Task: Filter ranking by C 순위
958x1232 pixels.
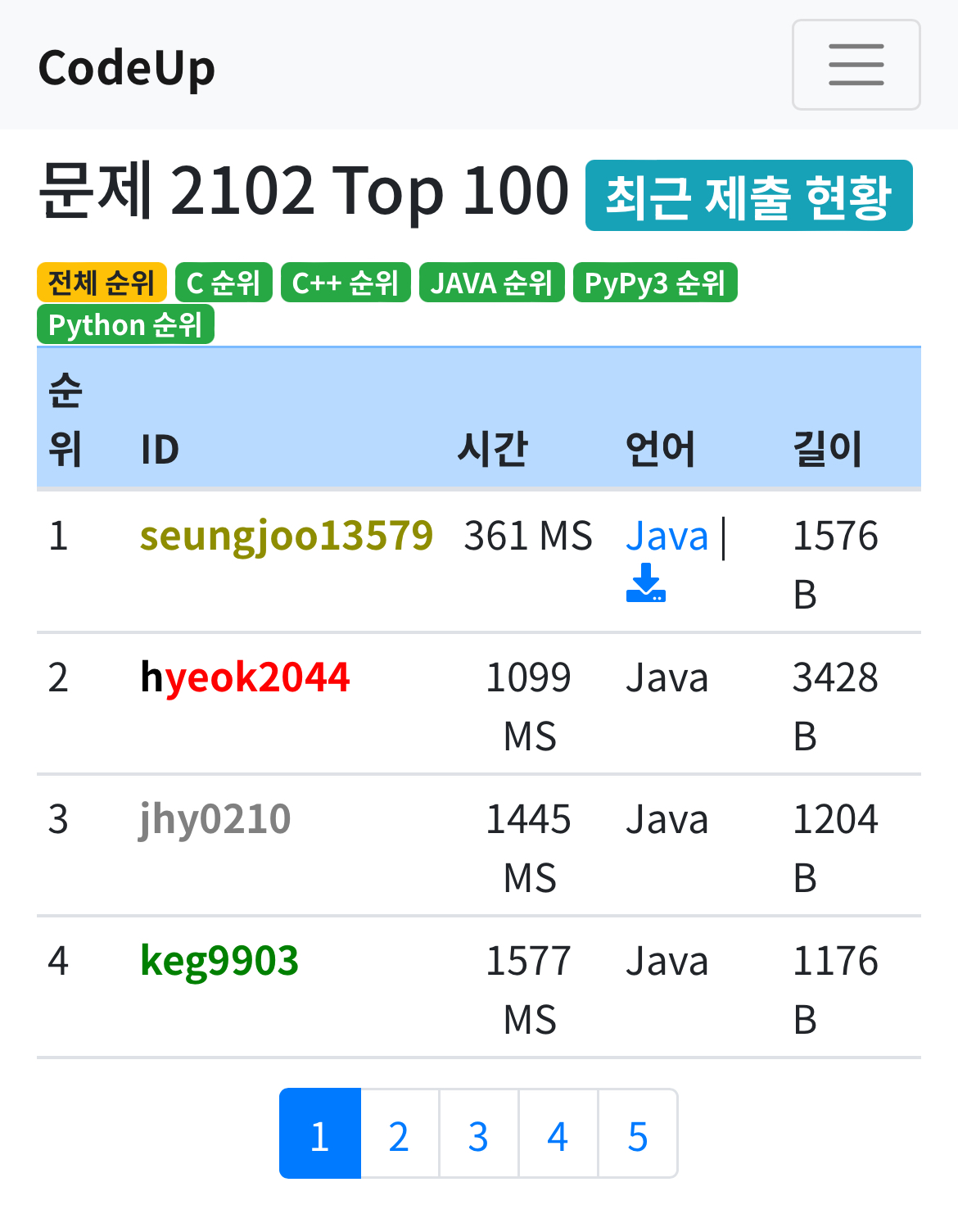Action: coord(224,283)
